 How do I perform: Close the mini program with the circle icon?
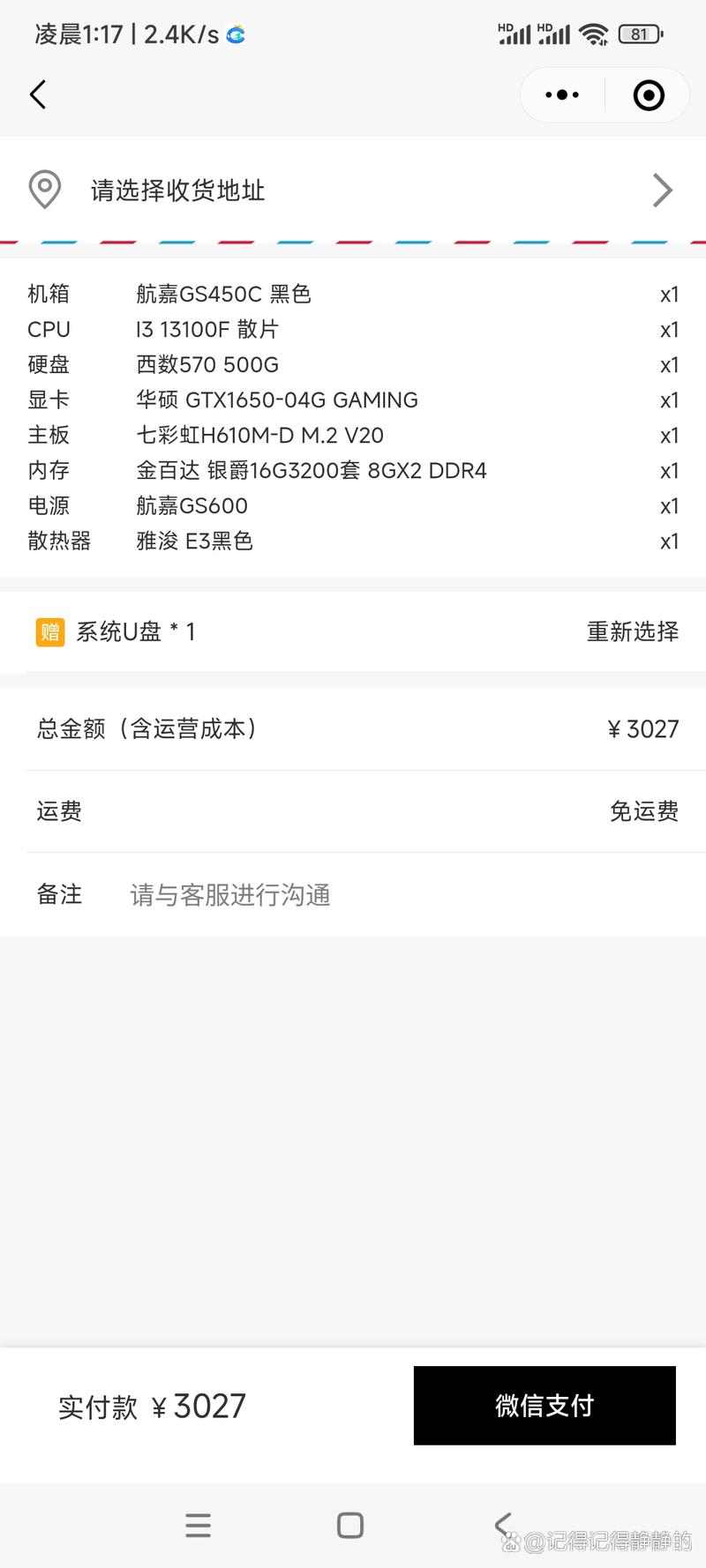(649, 95)
